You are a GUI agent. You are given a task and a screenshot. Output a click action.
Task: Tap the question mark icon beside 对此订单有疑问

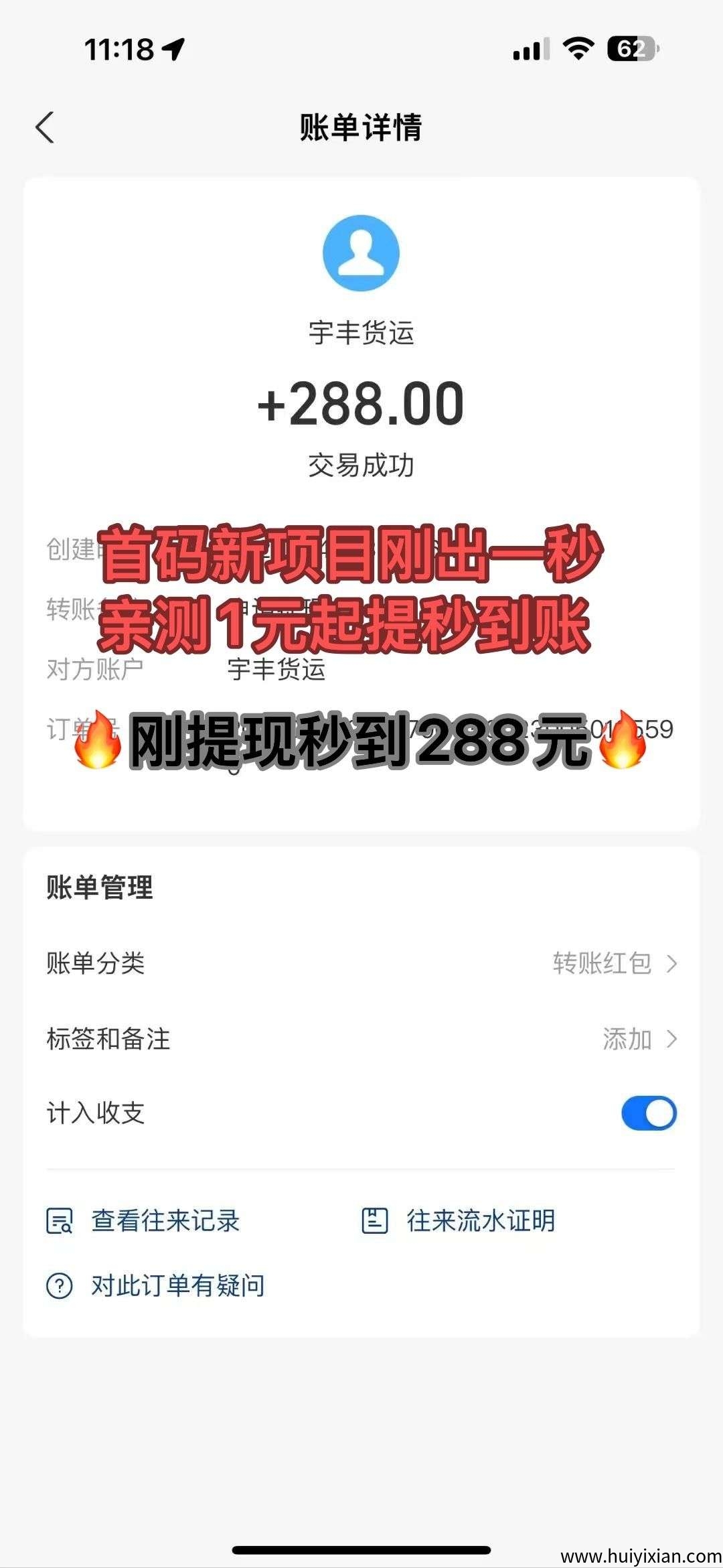point(60,1285)
